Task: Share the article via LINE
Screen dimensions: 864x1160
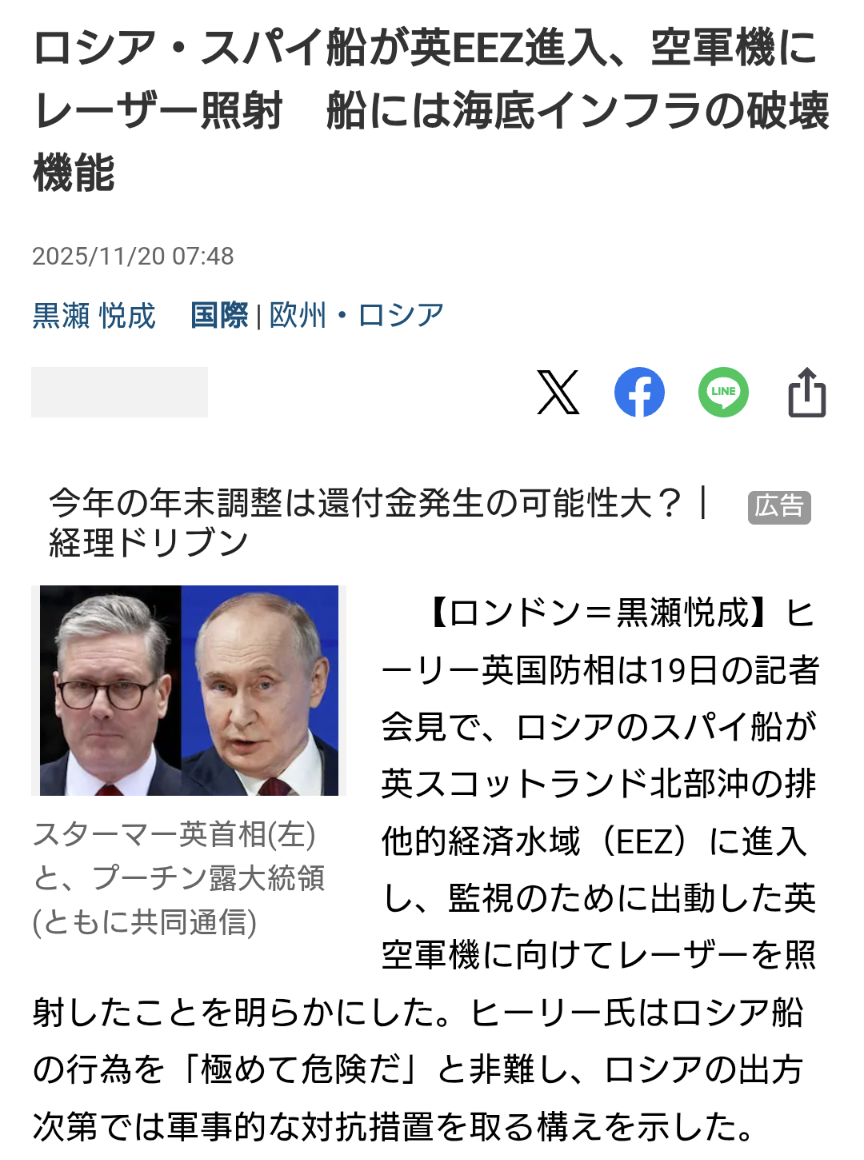Action: [x=723, y=392]
